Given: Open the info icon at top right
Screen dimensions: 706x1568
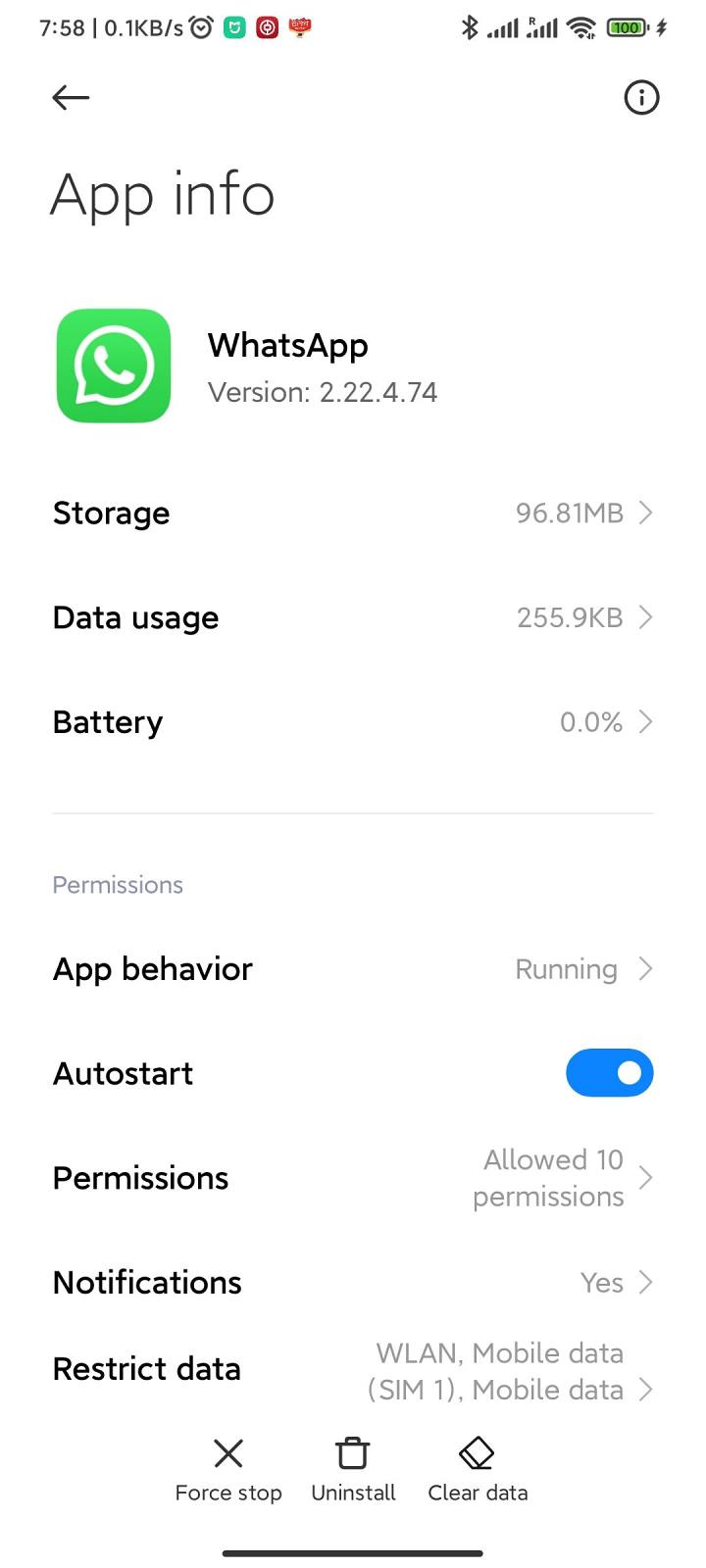Looking at the screenshot, I should [x=641, y=97].
